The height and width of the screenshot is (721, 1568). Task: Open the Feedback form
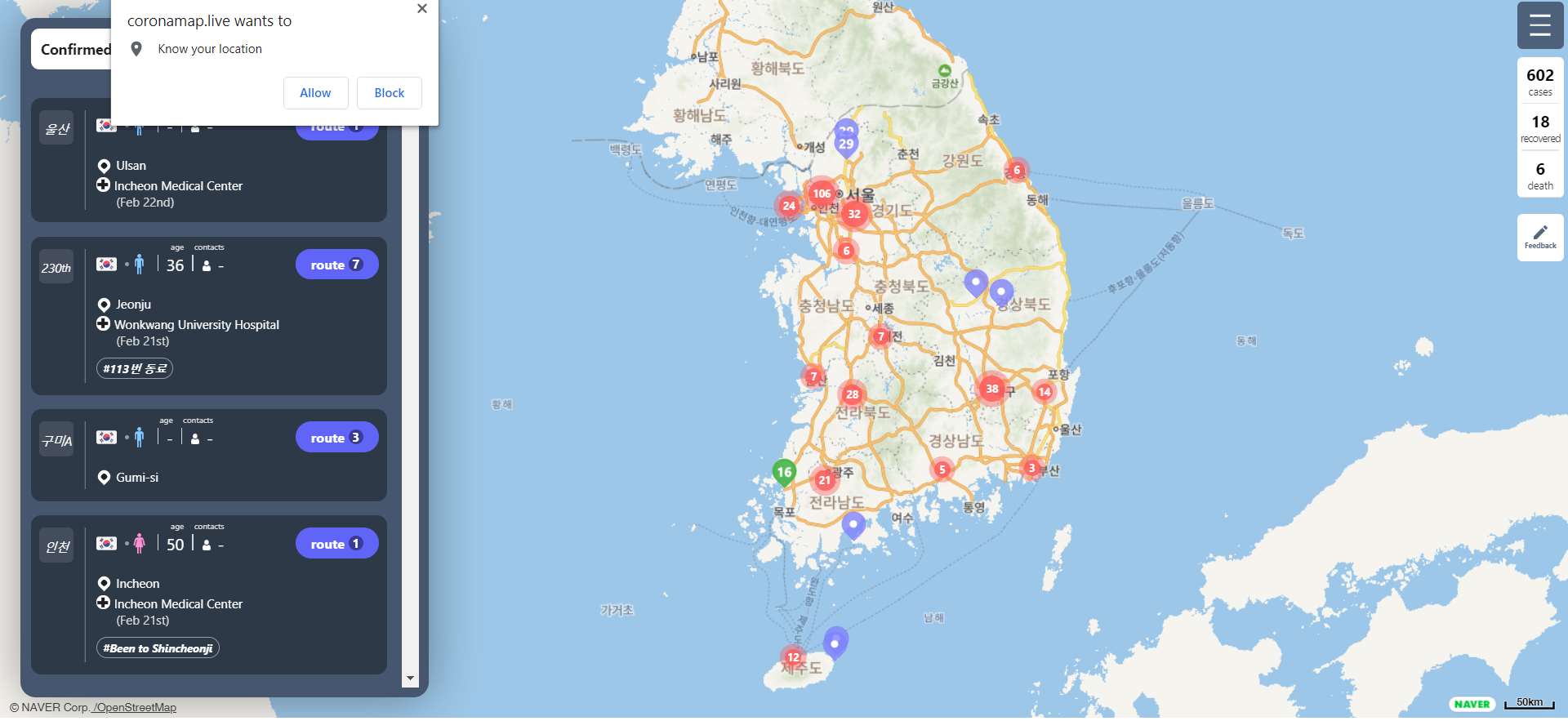1539,237
